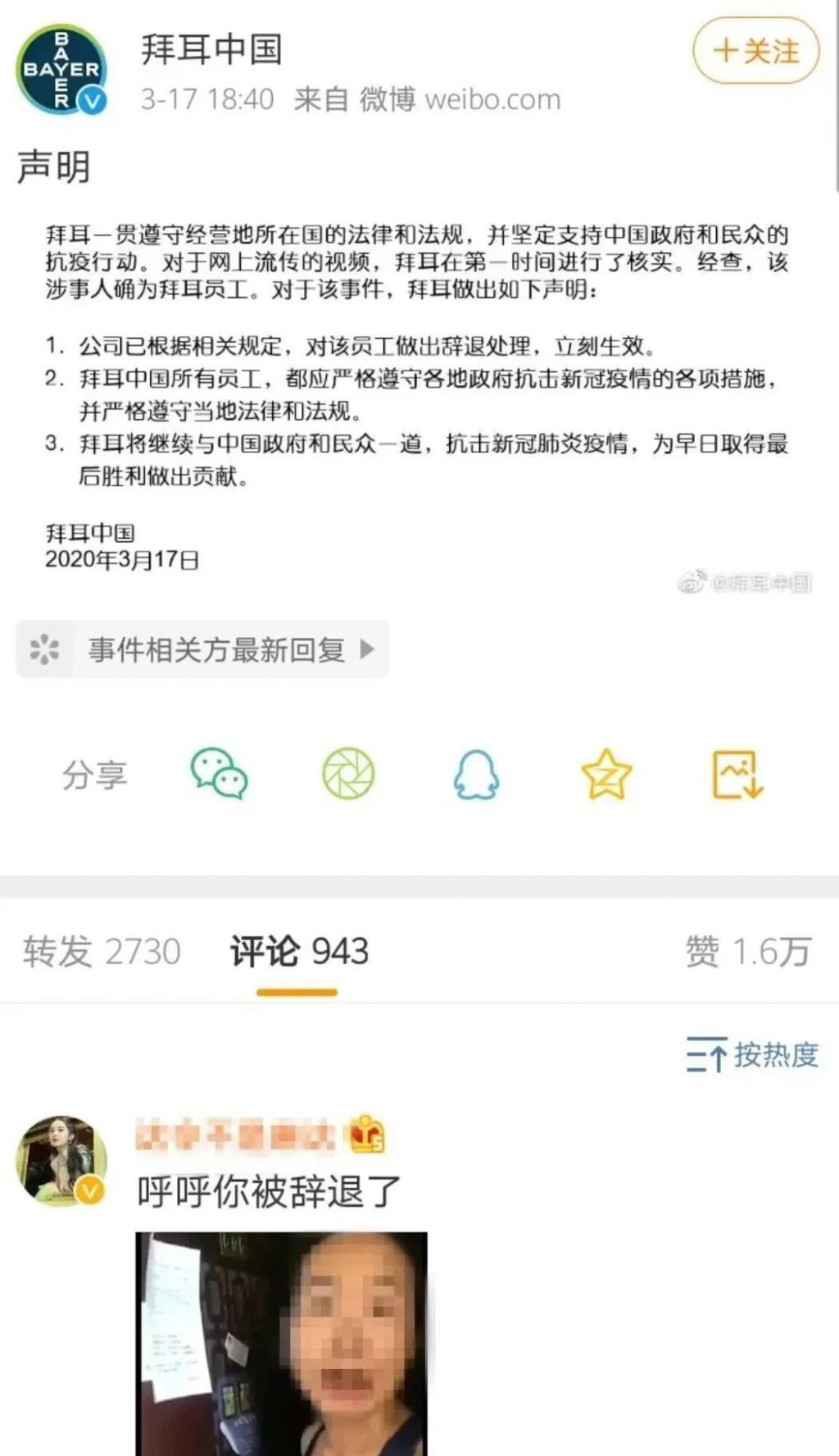Screen dimensions: 839x1456
Task: Switch to 赞 1.6万 tab
Action: click(747, 952)
